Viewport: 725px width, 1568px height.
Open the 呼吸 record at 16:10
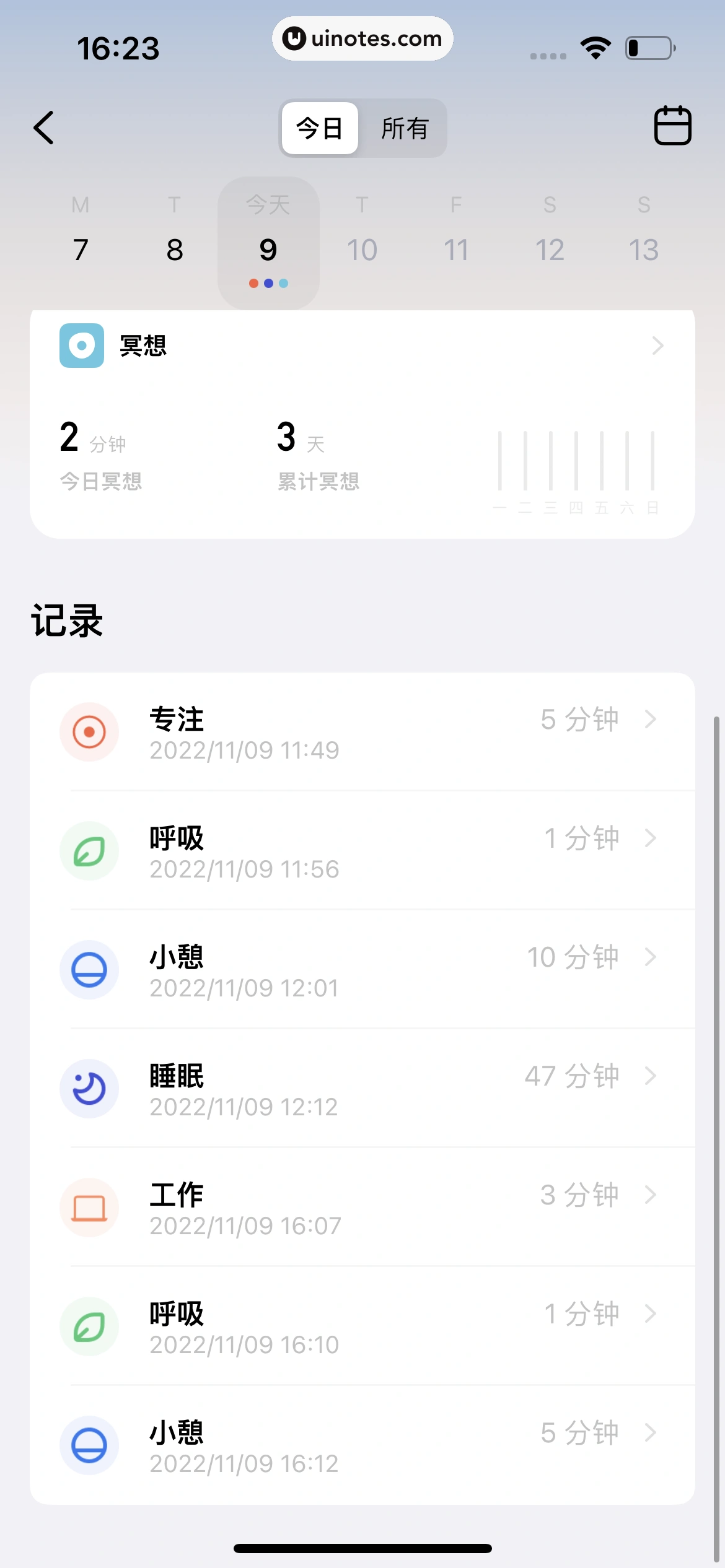(x=362, y=1326)
